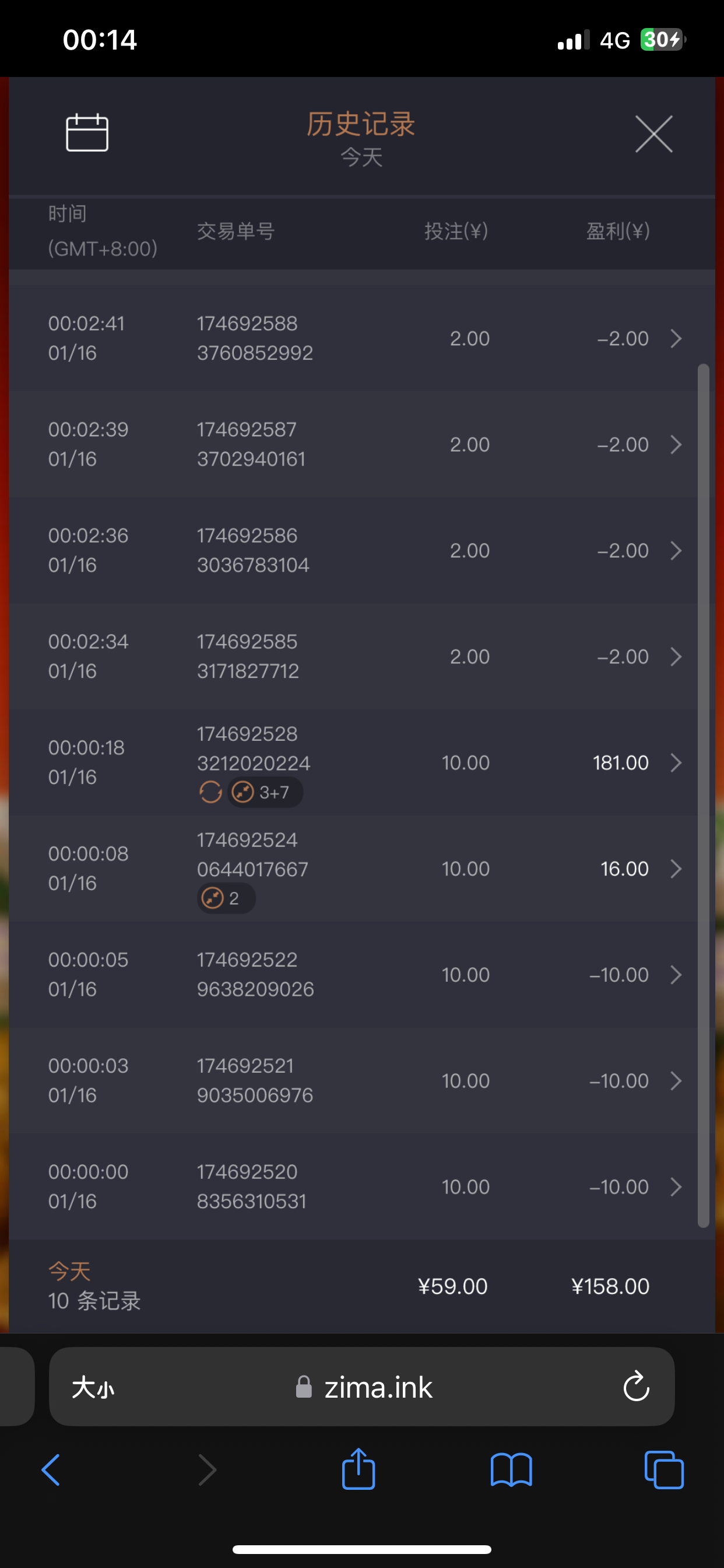
Task: Open the browser bookmarks
Action: (511, 1470)
